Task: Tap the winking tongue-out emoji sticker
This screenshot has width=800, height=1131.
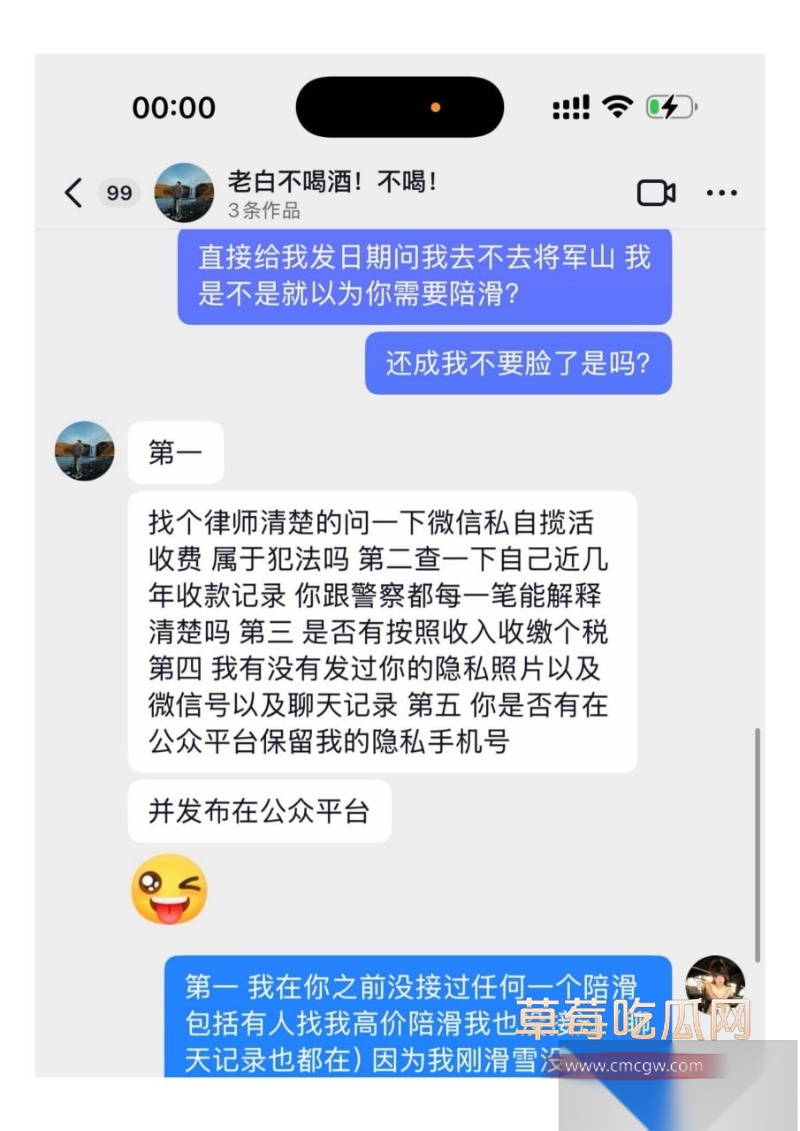Action: click(x=168, y=888)
